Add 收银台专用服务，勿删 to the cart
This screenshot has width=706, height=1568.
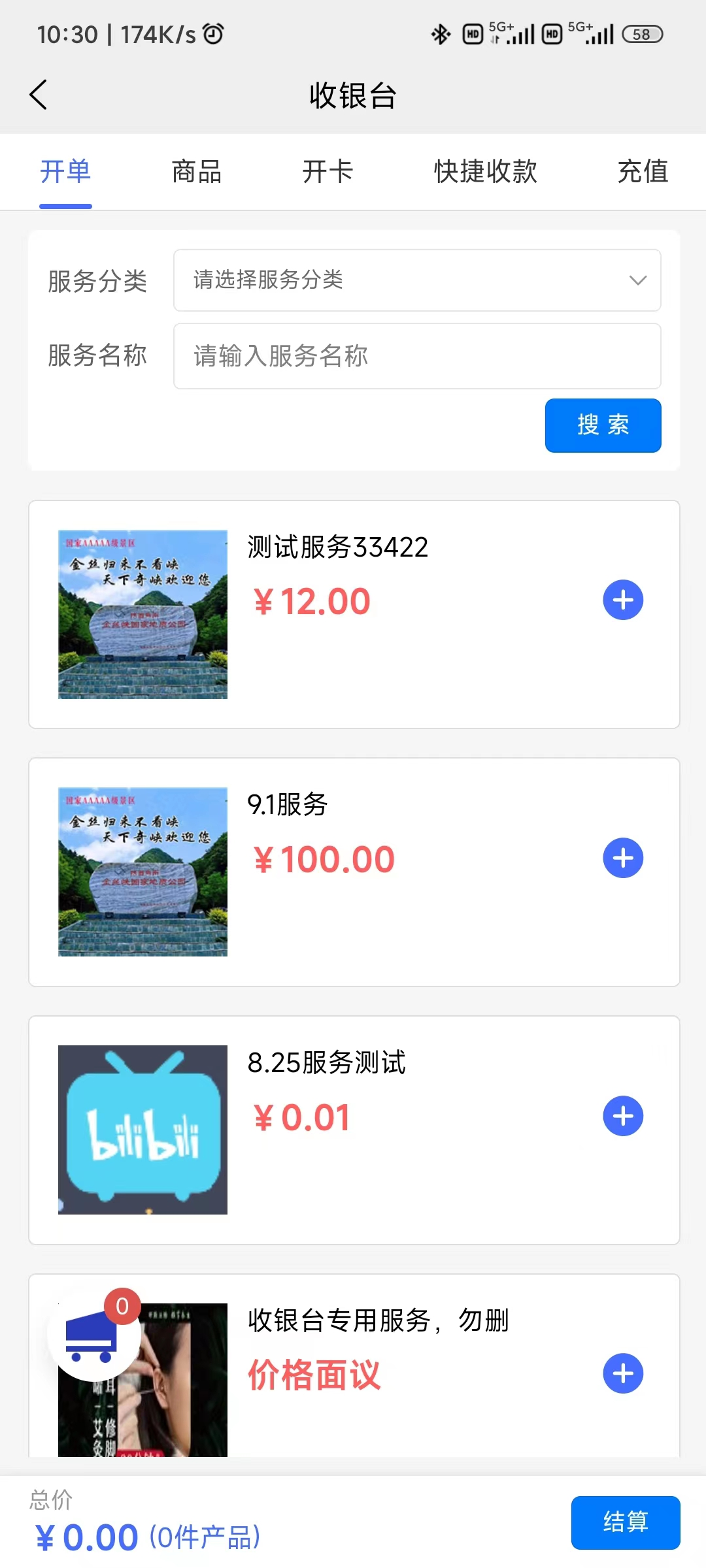pos(623,1373)
